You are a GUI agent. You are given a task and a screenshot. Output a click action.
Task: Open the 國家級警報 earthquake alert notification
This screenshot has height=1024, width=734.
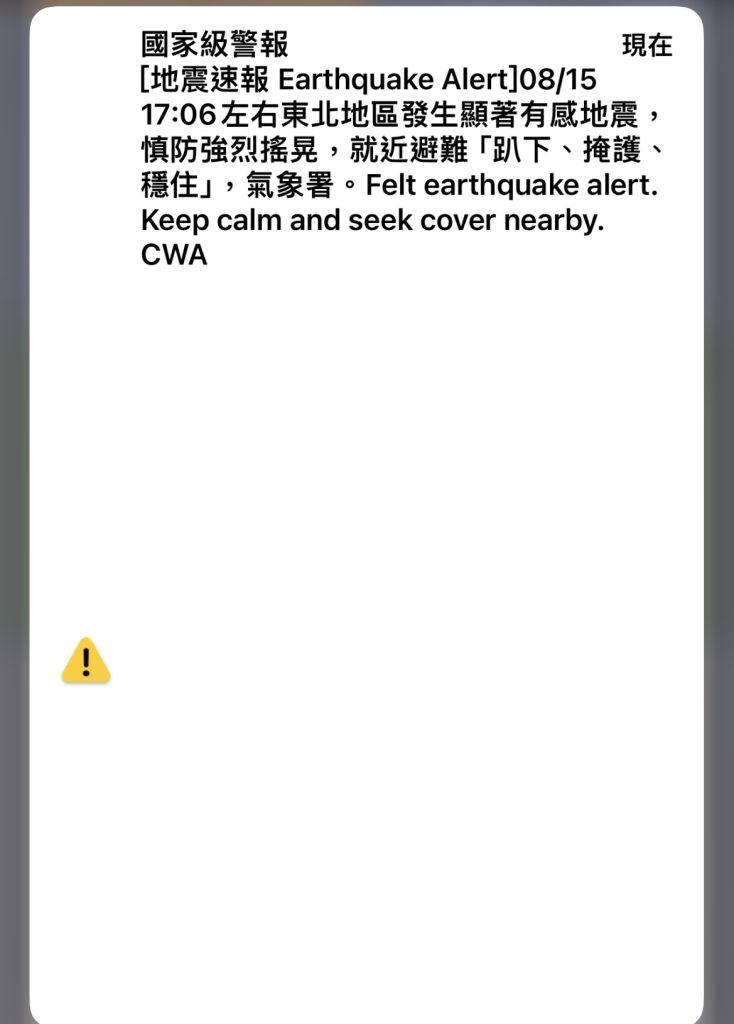[x=400, y=150]
